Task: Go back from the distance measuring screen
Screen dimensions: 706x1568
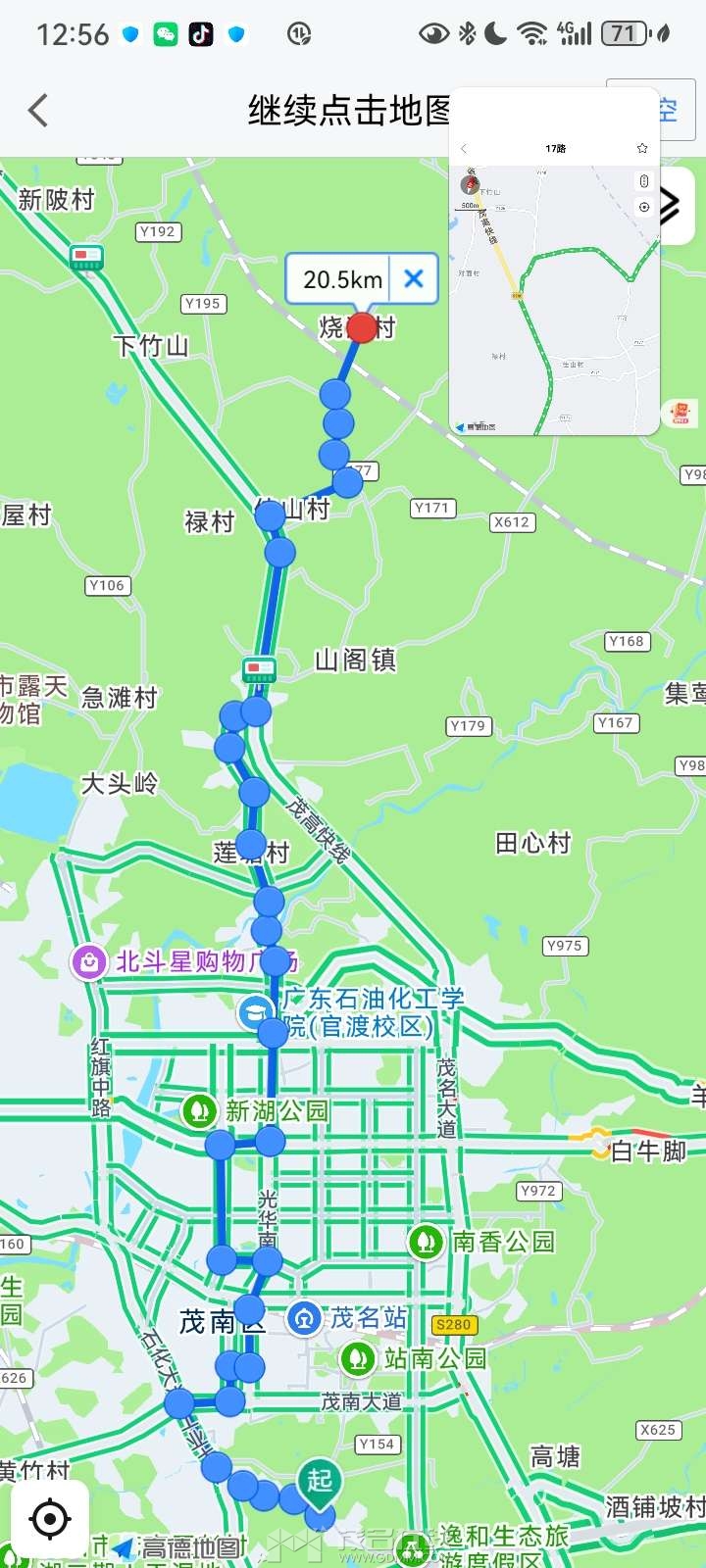Action: pyautogui.click(x=39, y=111)
